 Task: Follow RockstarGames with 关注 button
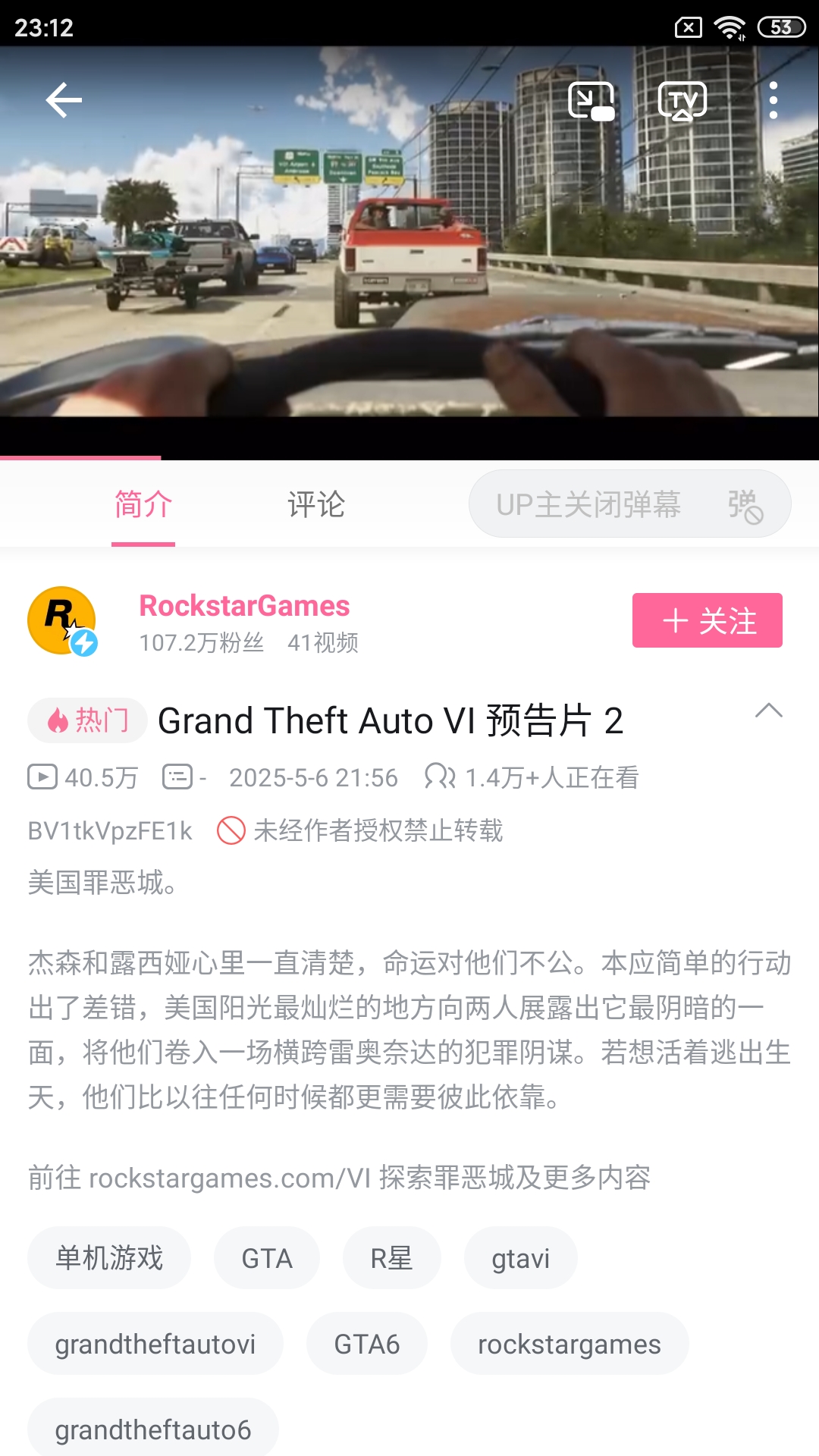pyautogui.click(x=707, y=620)
